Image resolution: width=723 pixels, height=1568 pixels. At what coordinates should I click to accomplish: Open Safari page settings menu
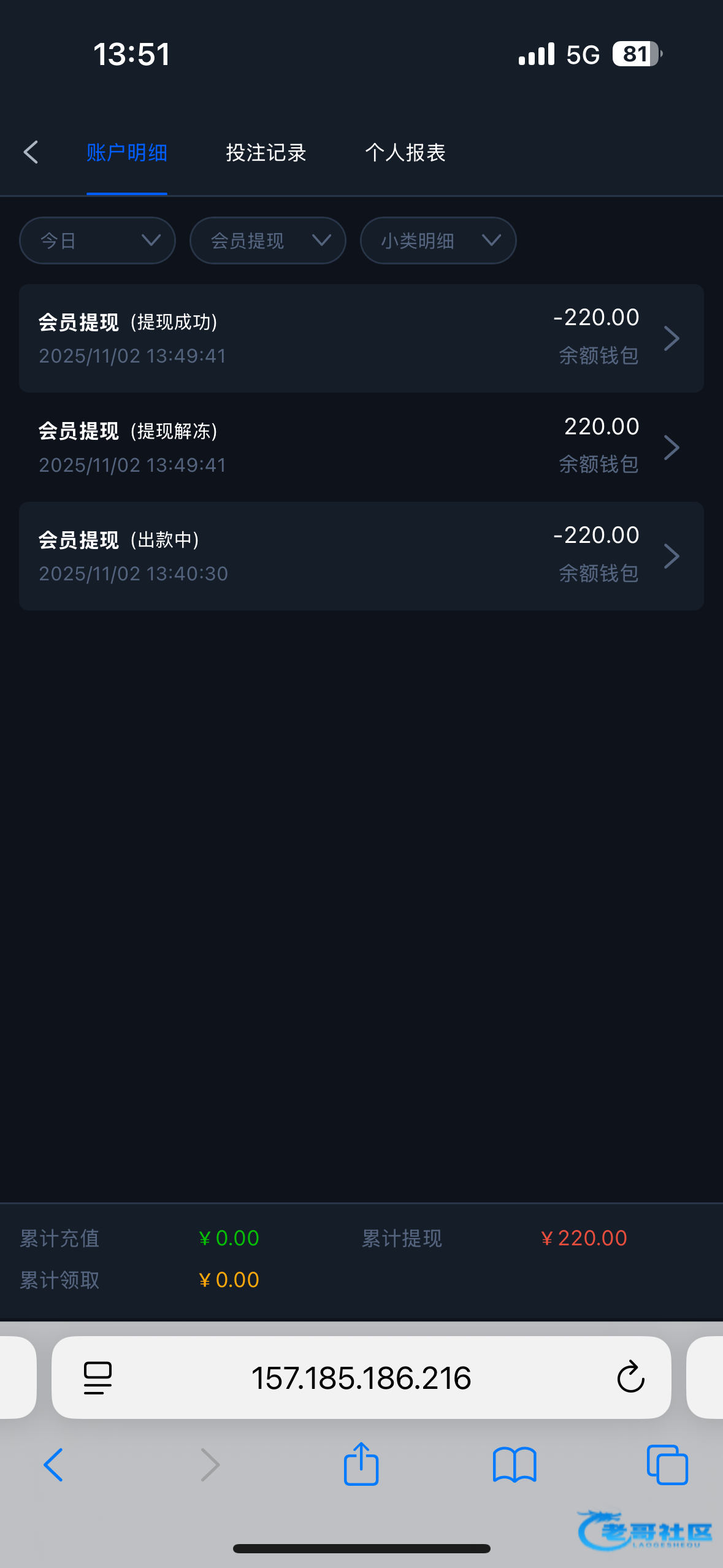(x=98, y=1378)
